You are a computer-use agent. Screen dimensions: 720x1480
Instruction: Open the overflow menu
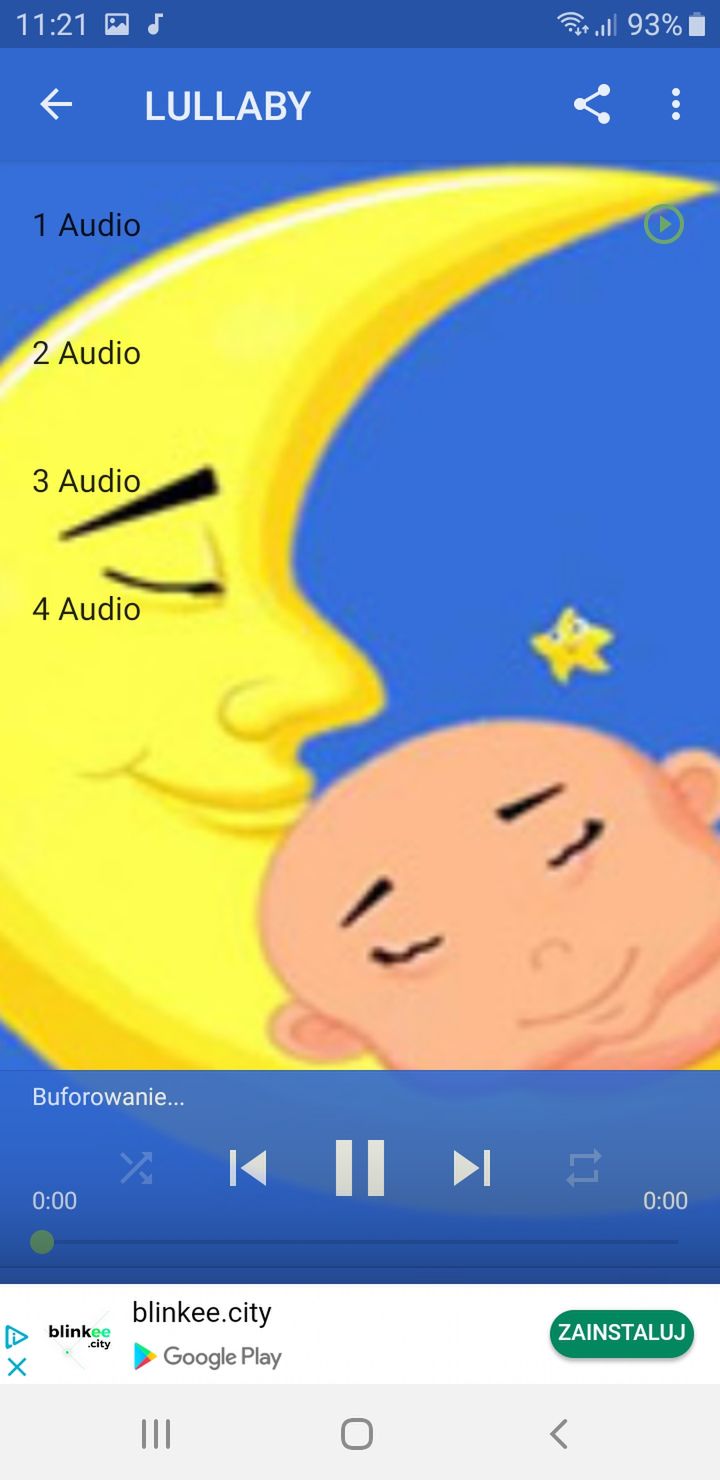(676, 105)
